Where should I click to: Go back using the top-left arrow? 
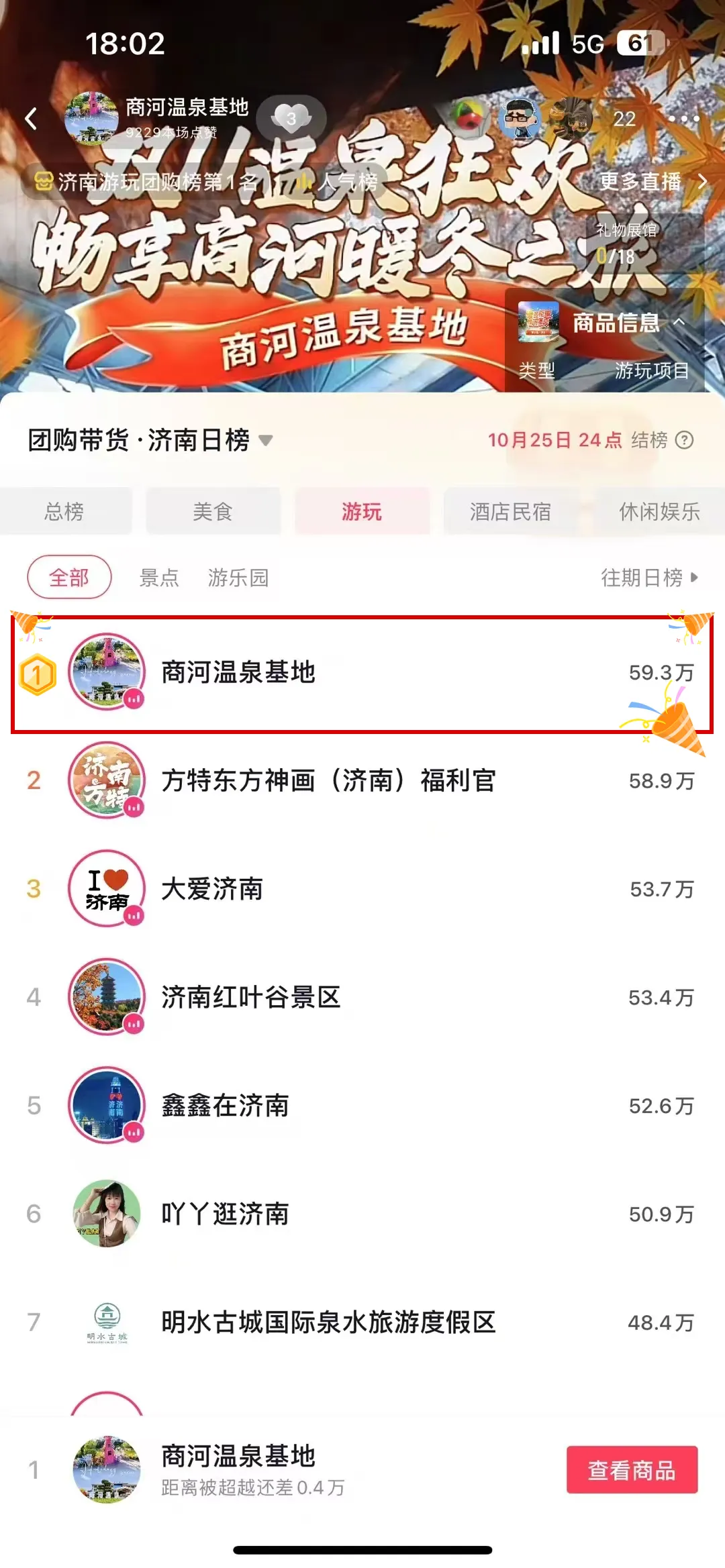pyautogui.click(x=31, y=119)
